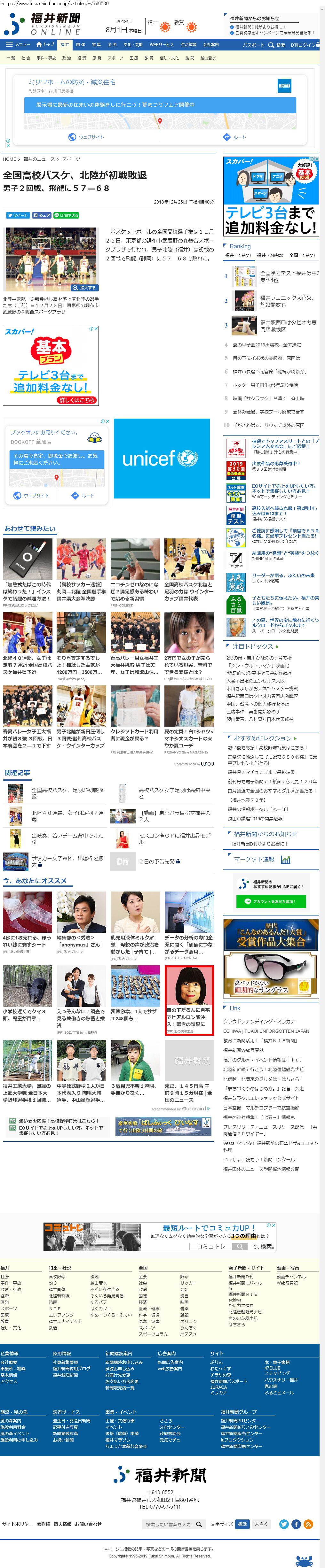Go to トップ home page
325x1568 pixels.
click(45, 44)
